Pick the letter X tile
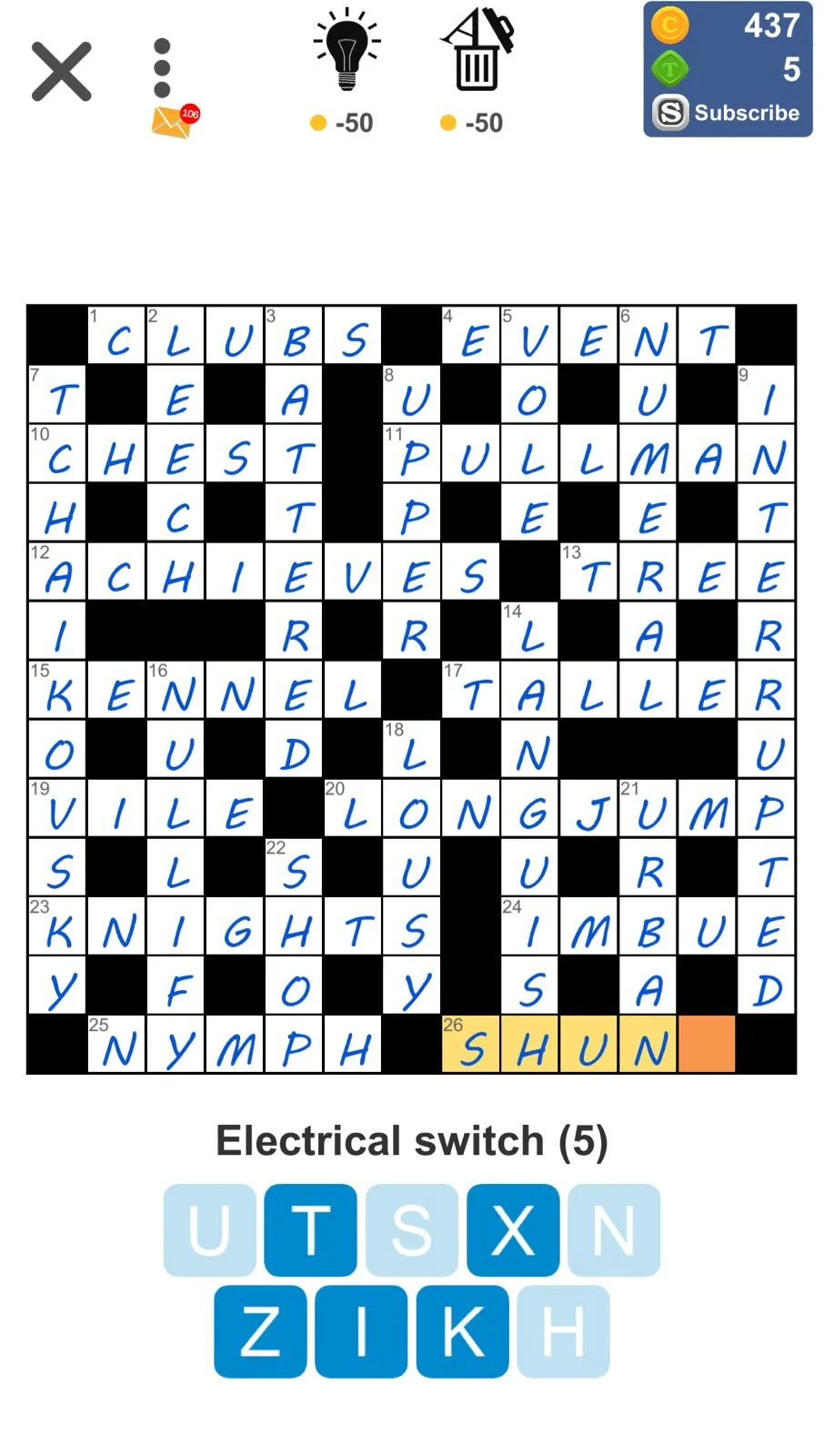824x1456 pixels. (x=513, y=1229)
